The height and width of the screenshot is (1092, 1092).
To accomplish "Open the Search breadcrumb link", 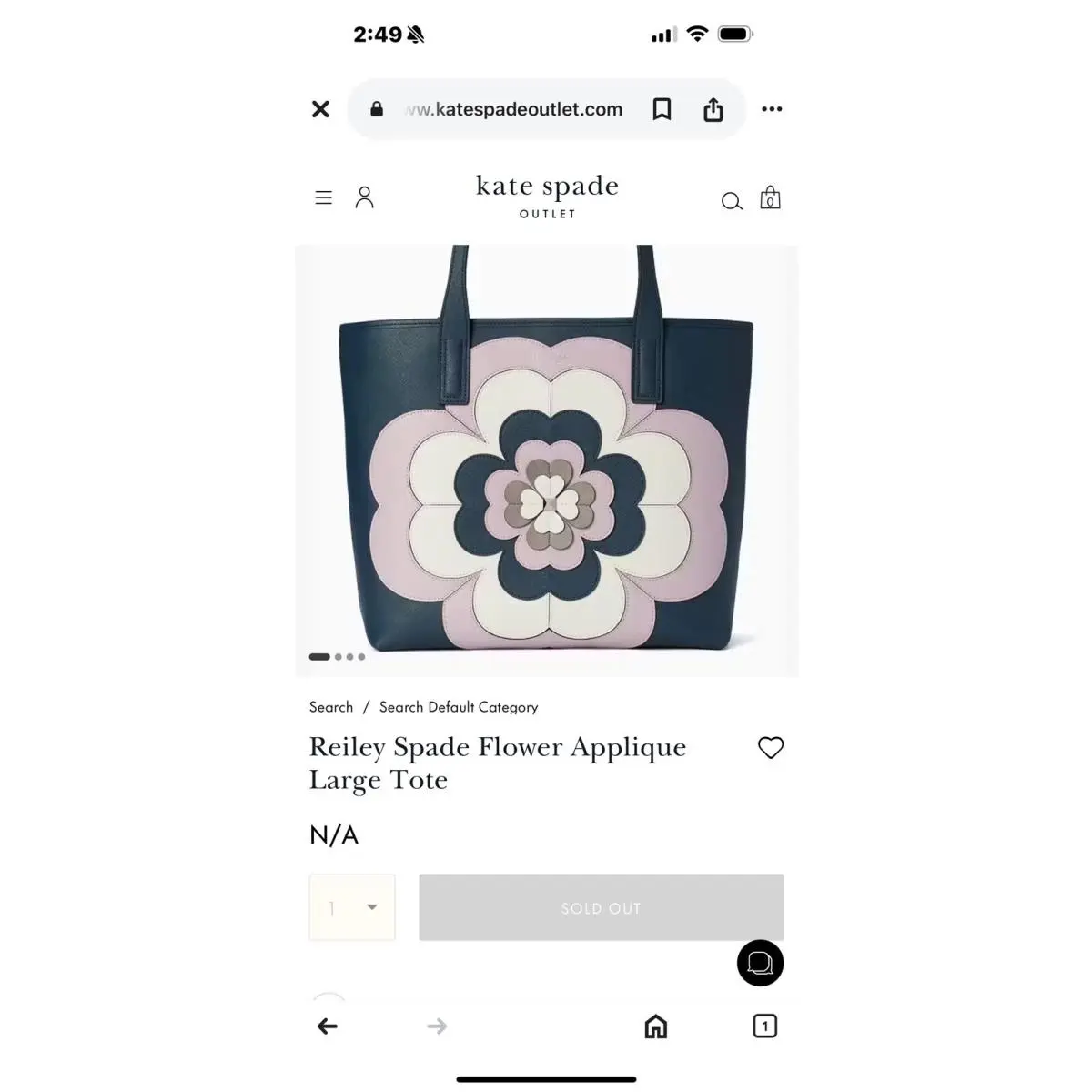I will point(331,707).
